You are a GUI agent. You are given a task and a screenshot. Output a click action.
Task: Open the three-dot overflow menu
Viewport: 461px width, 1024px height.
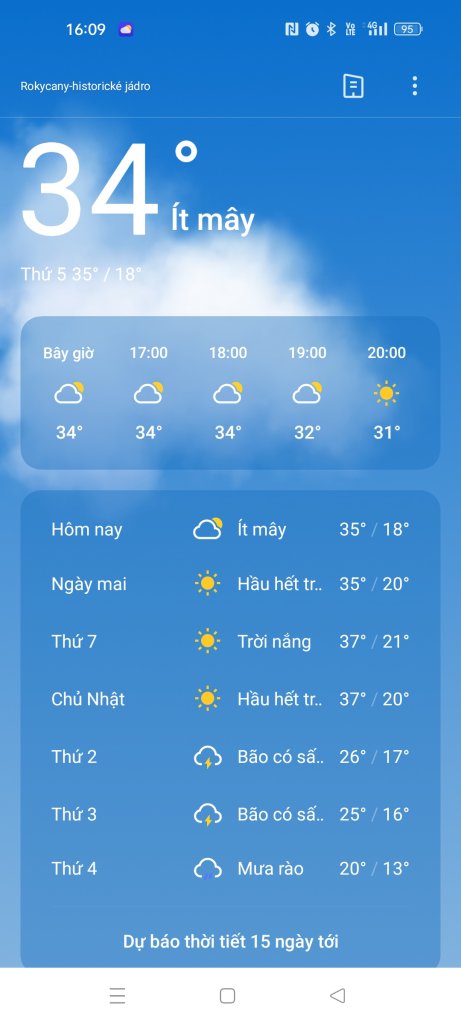pyautogui.click(x=415, y=86)
